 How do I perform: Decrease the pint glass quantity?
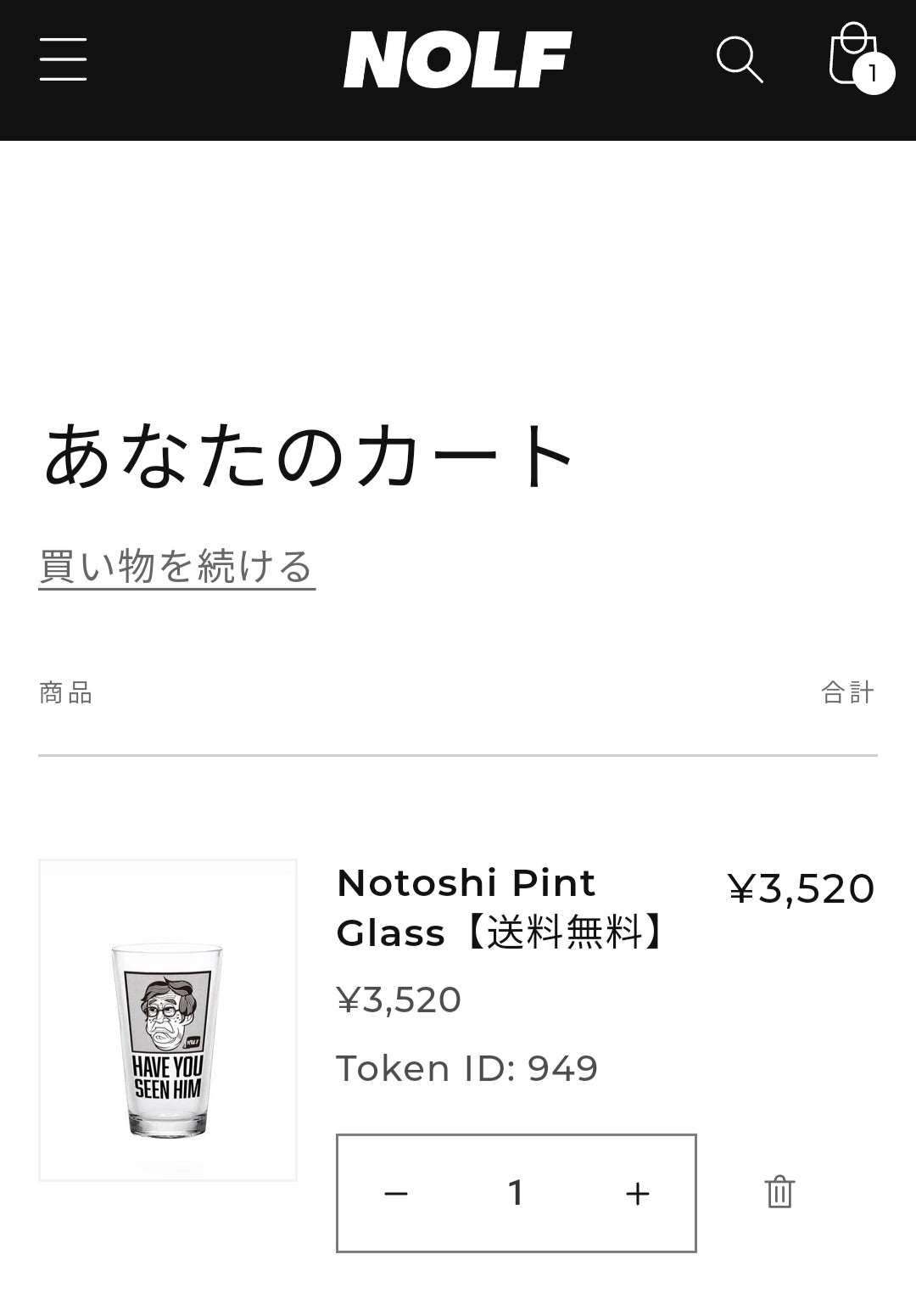click(396, 1193)
